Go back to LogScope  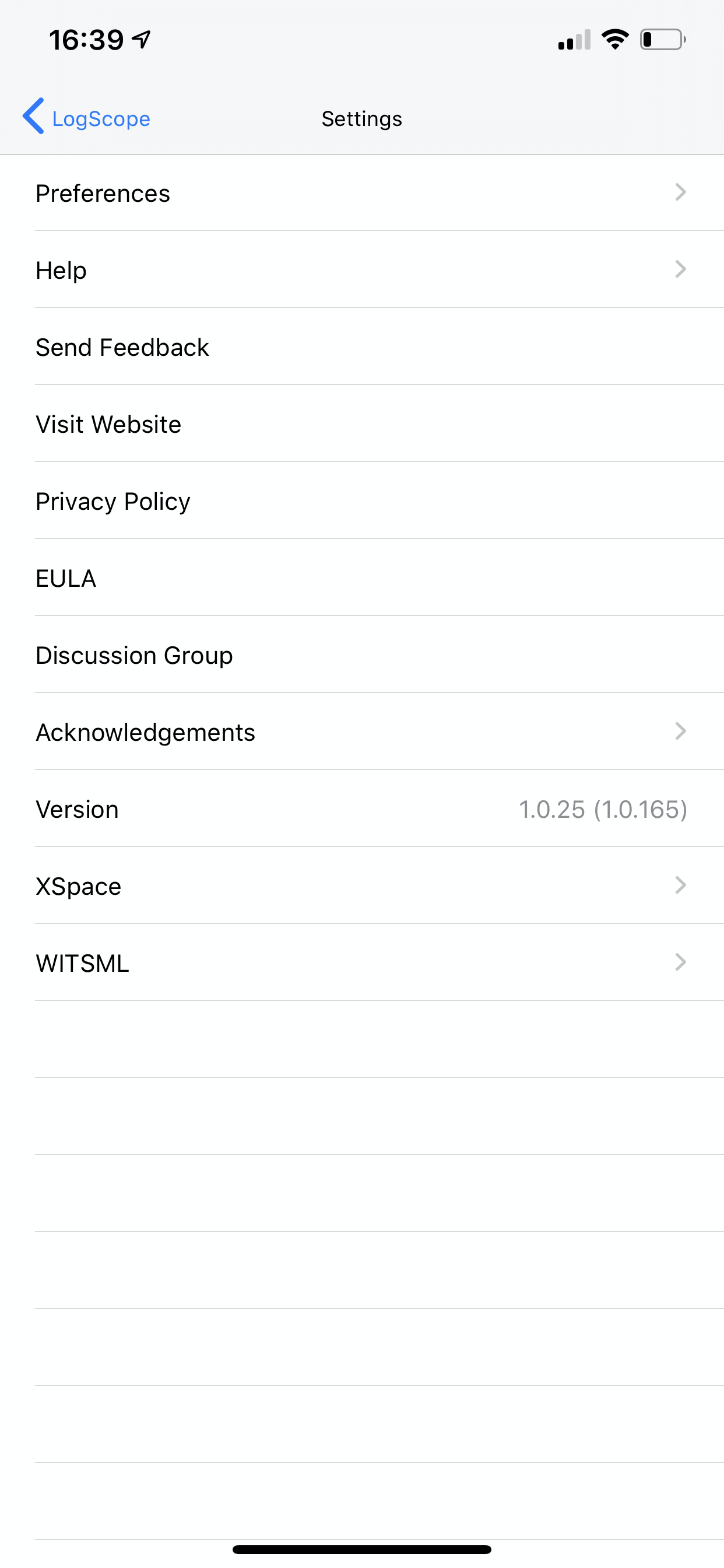click(x=87, y=117)
